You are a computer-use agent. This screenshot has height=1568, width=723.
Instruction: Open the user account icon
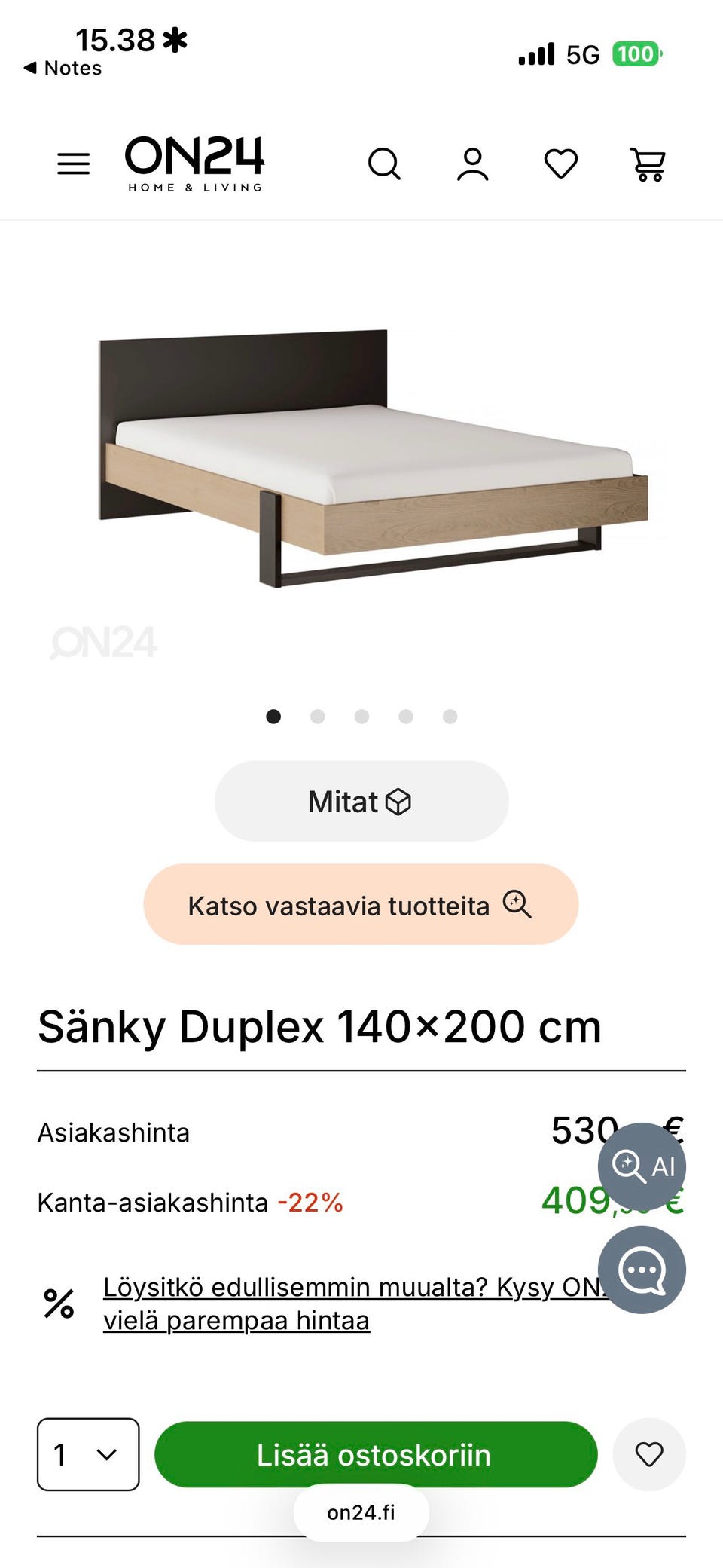(x=473, y=164)
